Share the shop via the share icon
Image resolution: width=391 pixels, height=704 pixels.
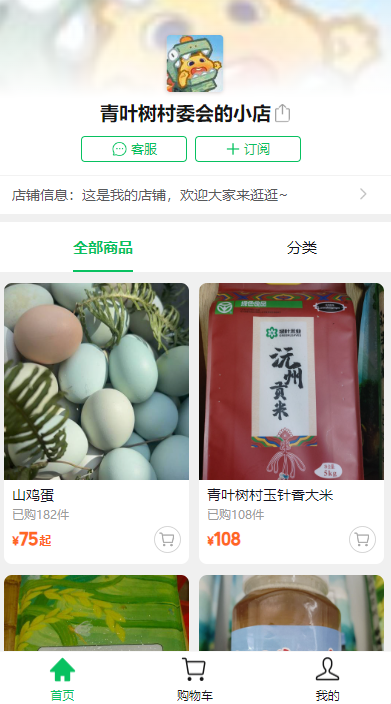pyautogui.click(x=282, y=114)
